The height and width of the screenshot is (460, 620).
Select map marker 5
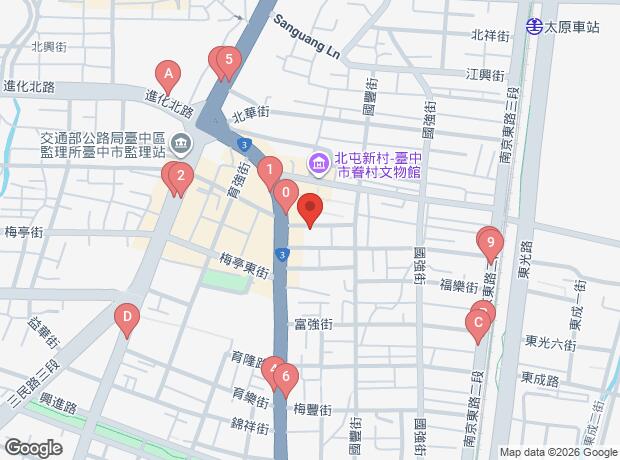pyautogui.click(x=229, y=61)
